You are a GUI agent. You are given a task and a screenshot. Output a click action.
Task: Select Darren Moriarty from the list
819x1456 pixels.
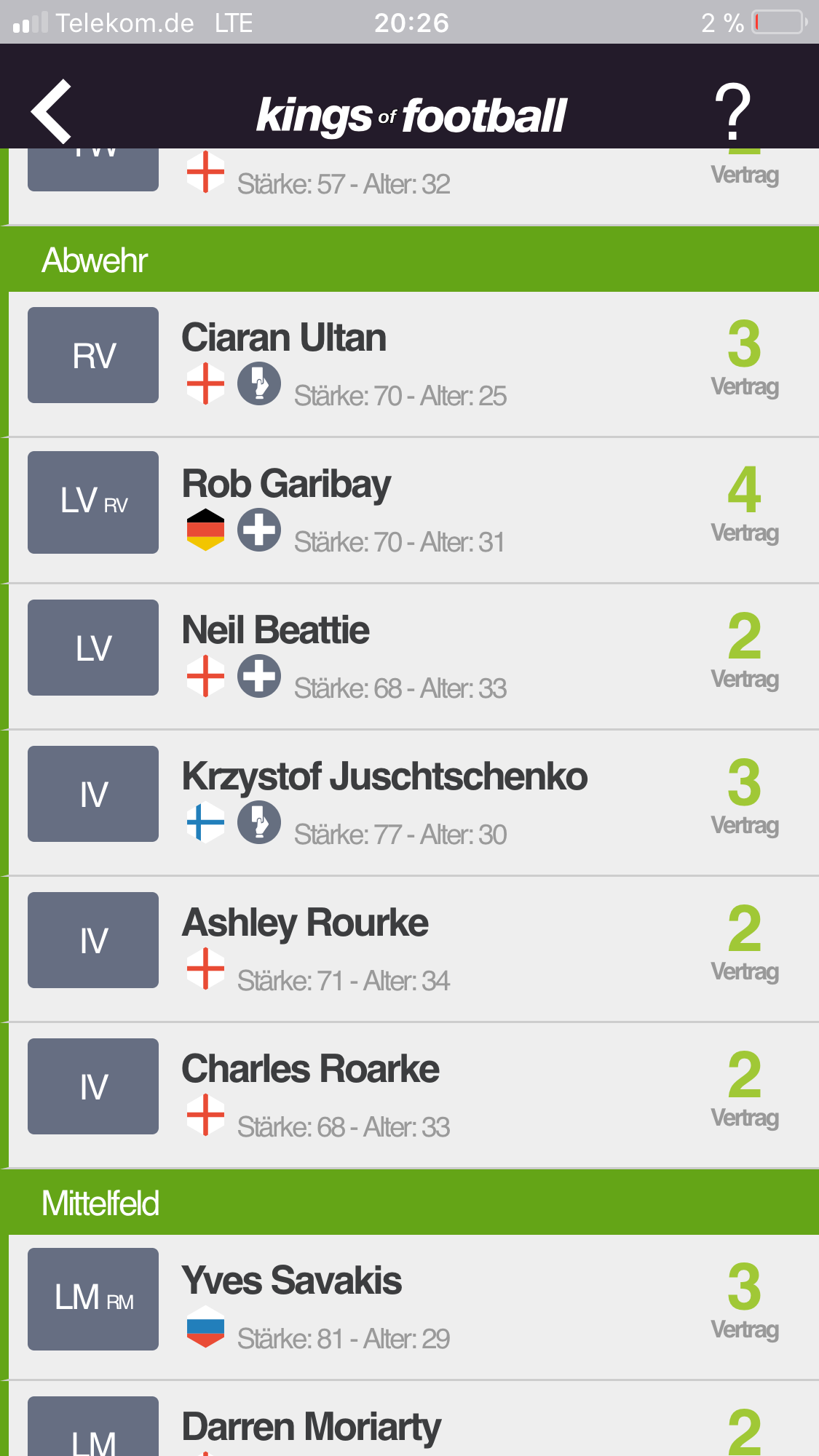[x=311, y=1427]
